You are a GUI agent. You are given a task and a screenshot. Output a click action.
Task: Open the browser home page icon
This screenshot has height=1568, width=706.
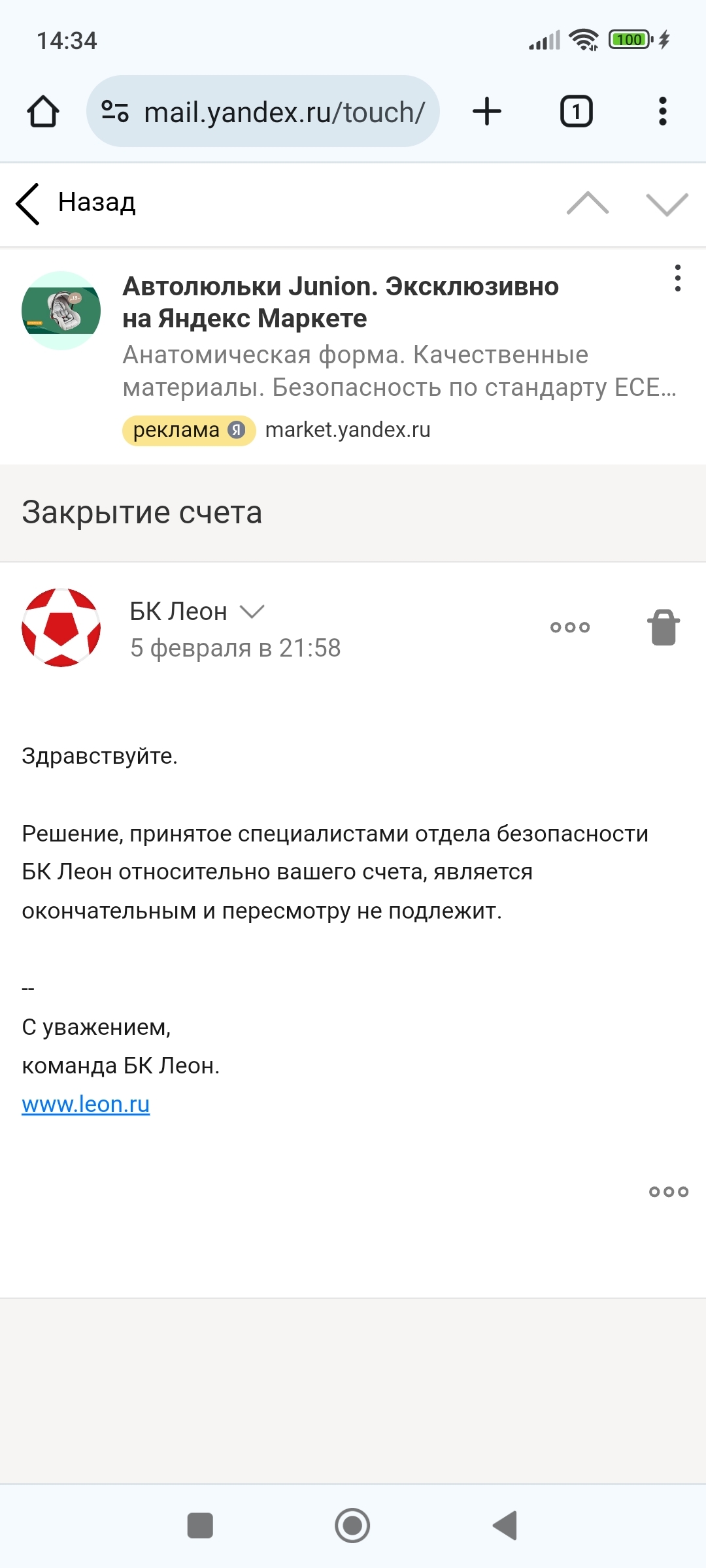pos(43,112)
